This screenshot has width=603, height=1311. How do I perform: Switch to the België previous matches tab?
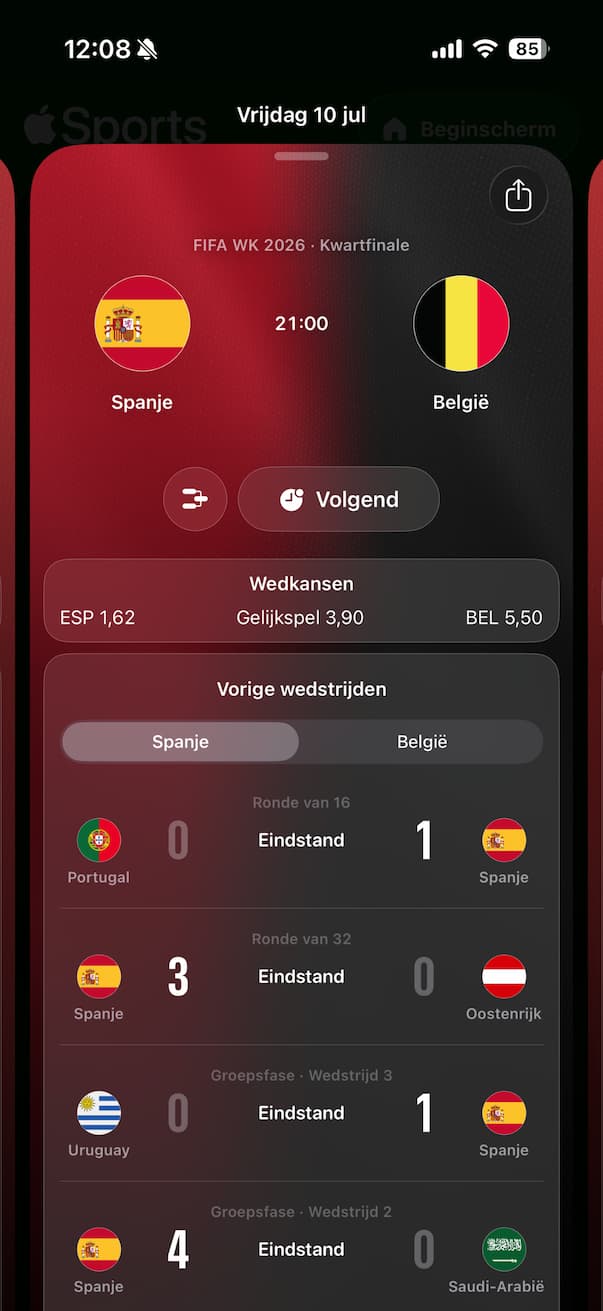coord(422,742)
